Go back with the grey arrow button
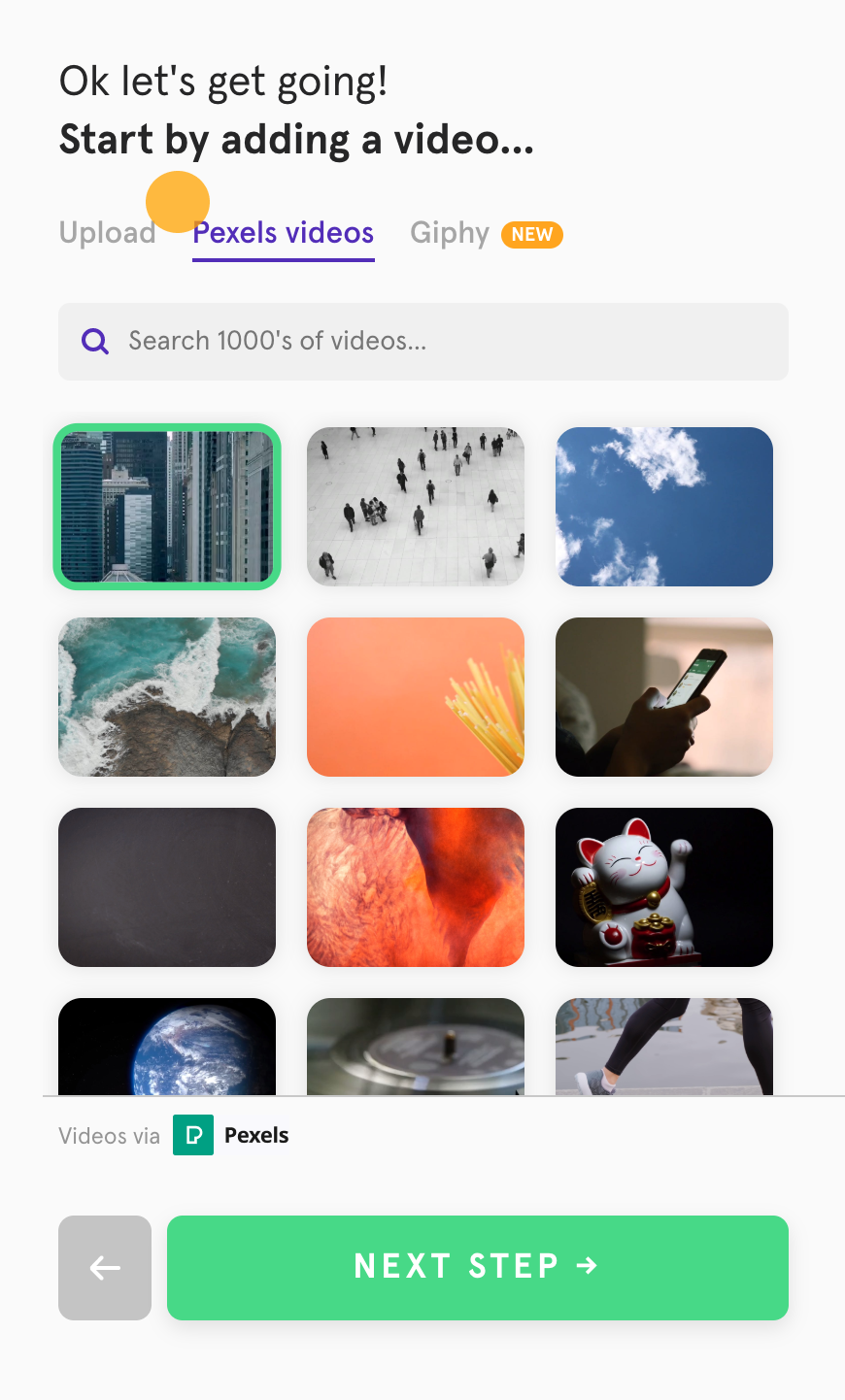This screenshot has height=1400, width=845. 105,1268
